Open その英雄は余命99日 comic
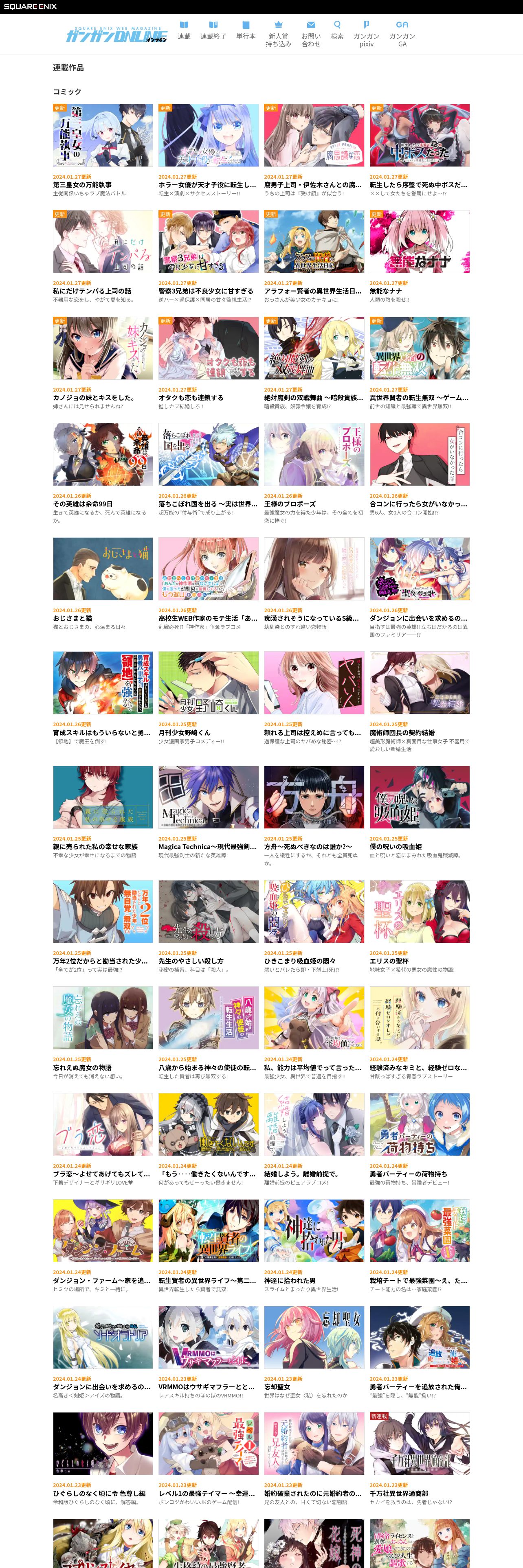The image size is (523, 1568). 103,455
